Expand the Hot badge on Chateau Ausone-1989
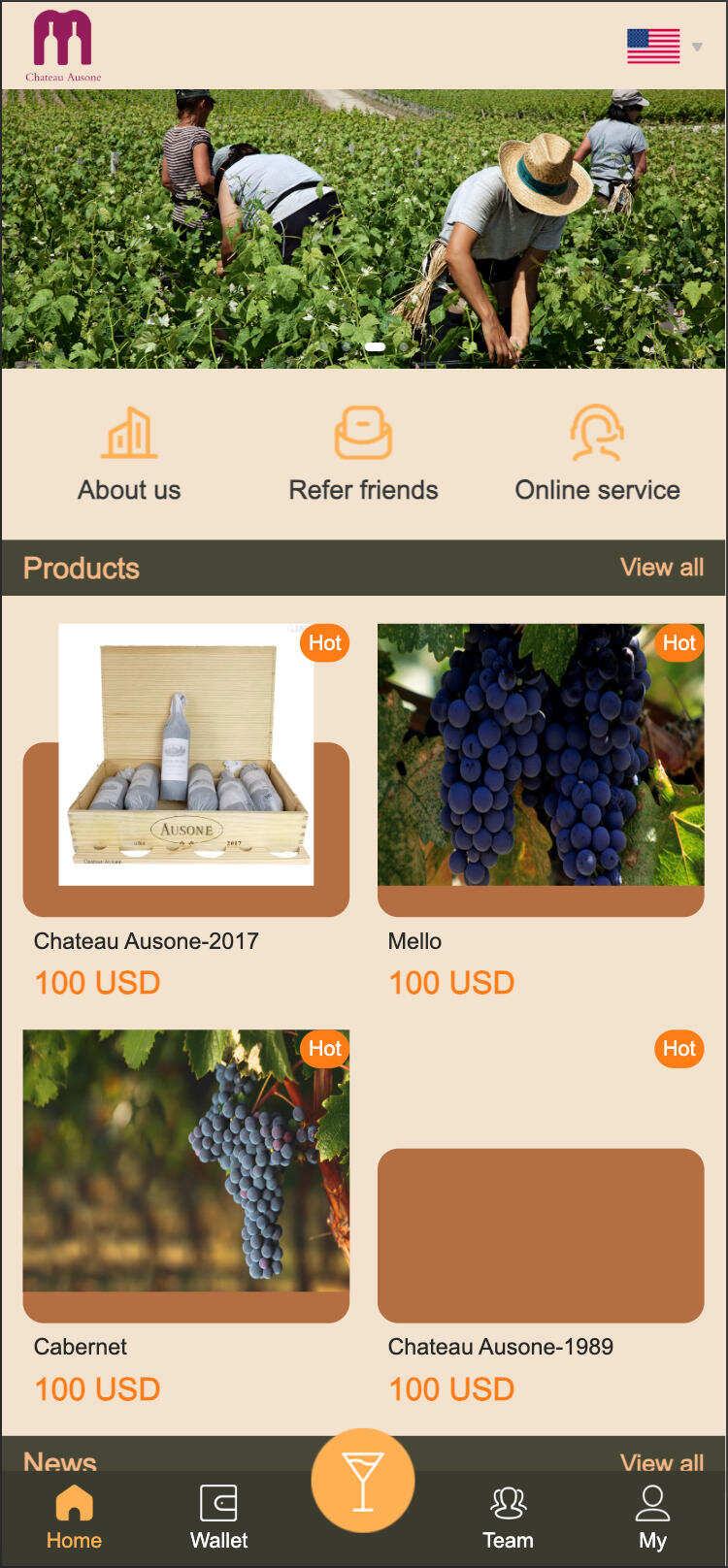Image resolution: width=728 pixels, height=1568 pixels. pyautogui.click(x=679, y=1049)
